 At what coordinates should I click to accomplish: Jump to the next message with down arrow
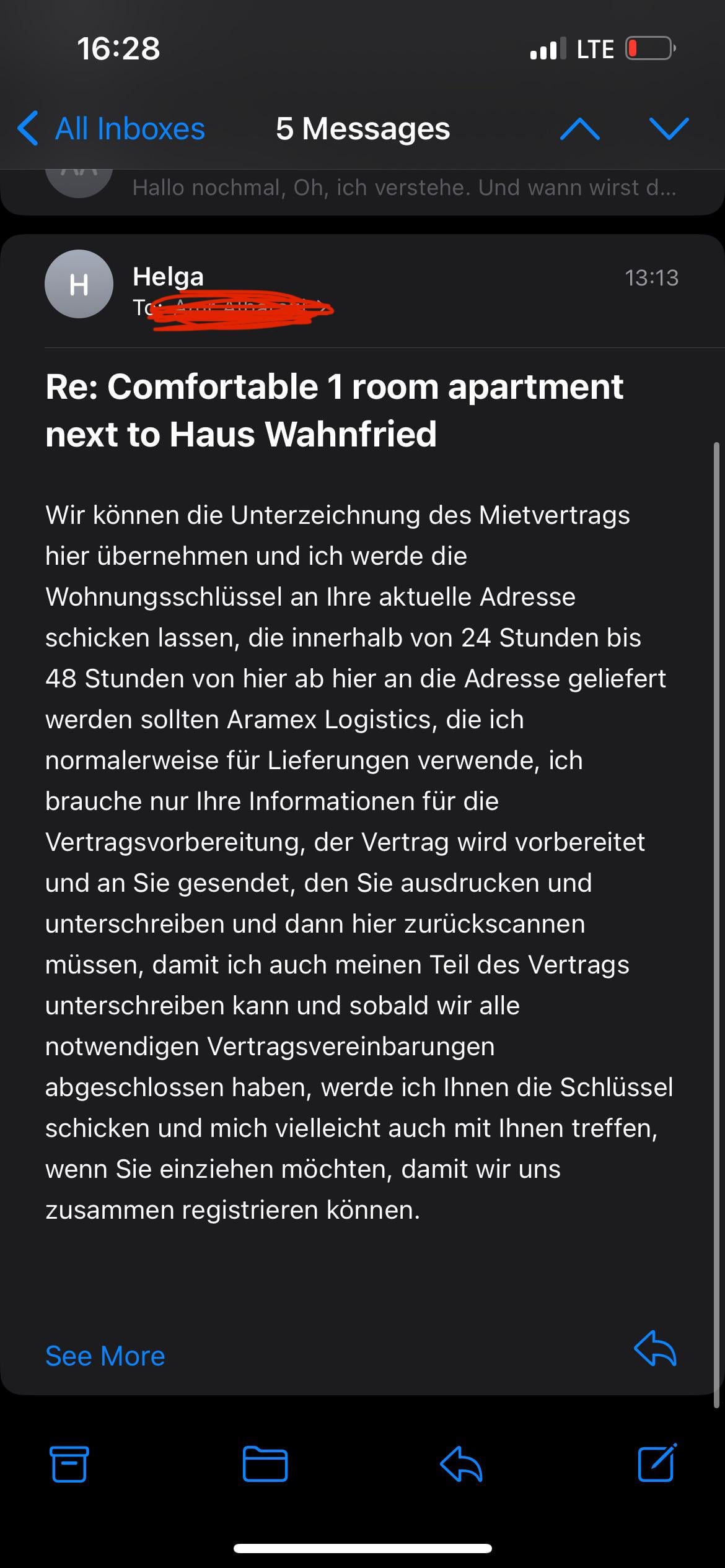(x=669, y=129)
